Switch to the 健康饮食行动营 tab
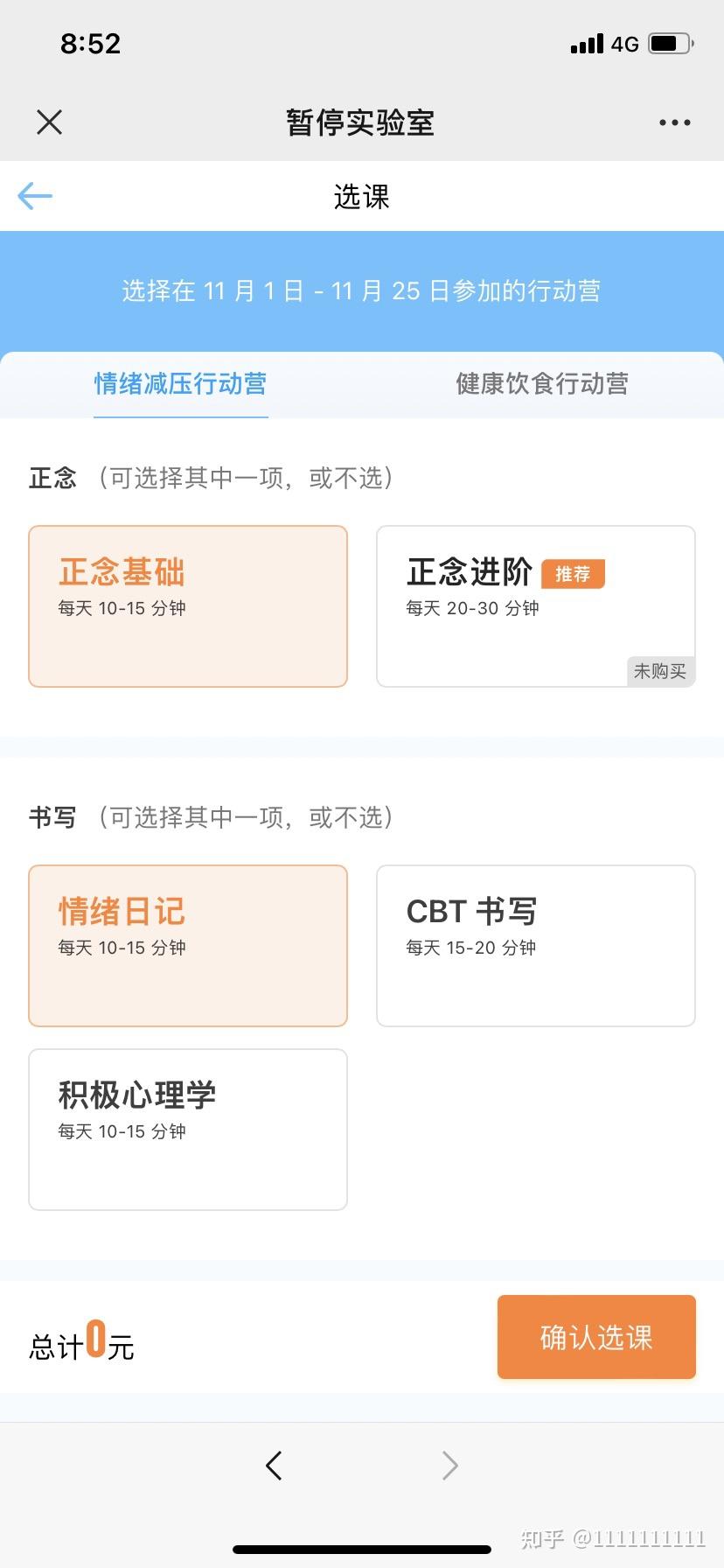 pyautogui.click(x=543, y=385)
